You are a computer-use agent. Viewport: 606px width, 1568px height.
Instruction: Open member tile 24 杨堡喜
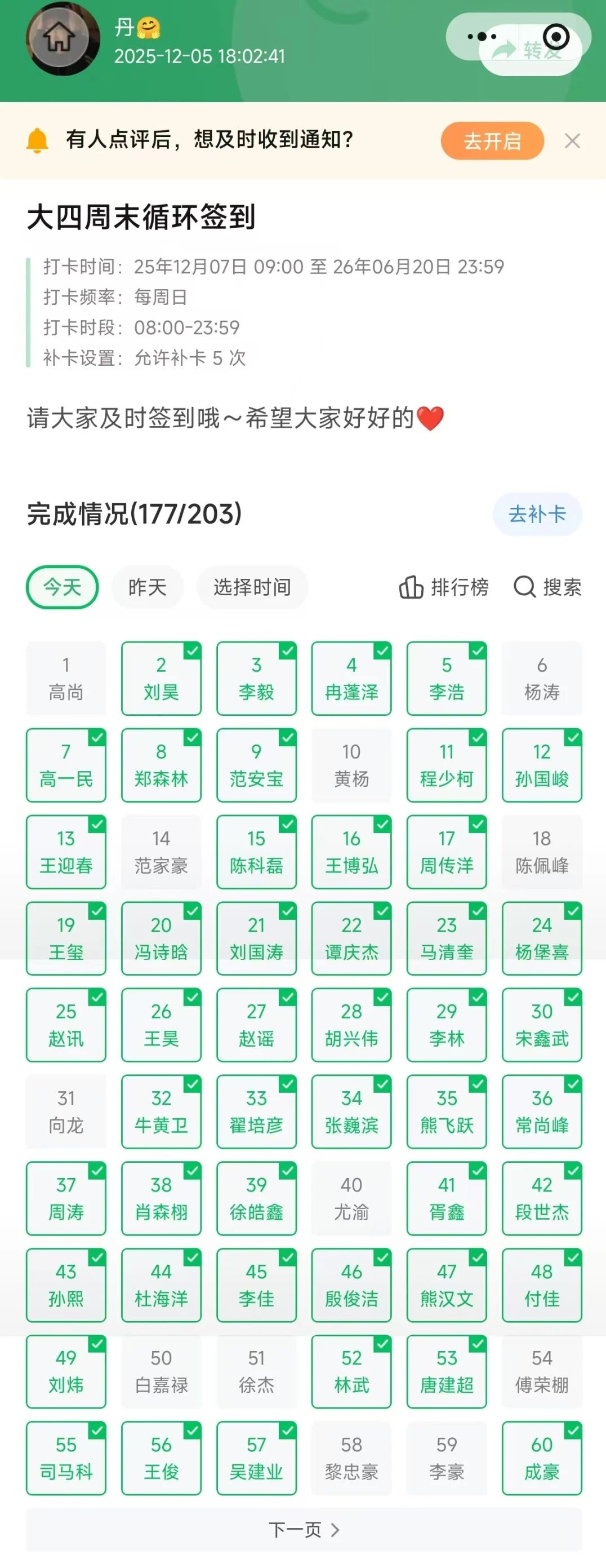pos(541,938)
